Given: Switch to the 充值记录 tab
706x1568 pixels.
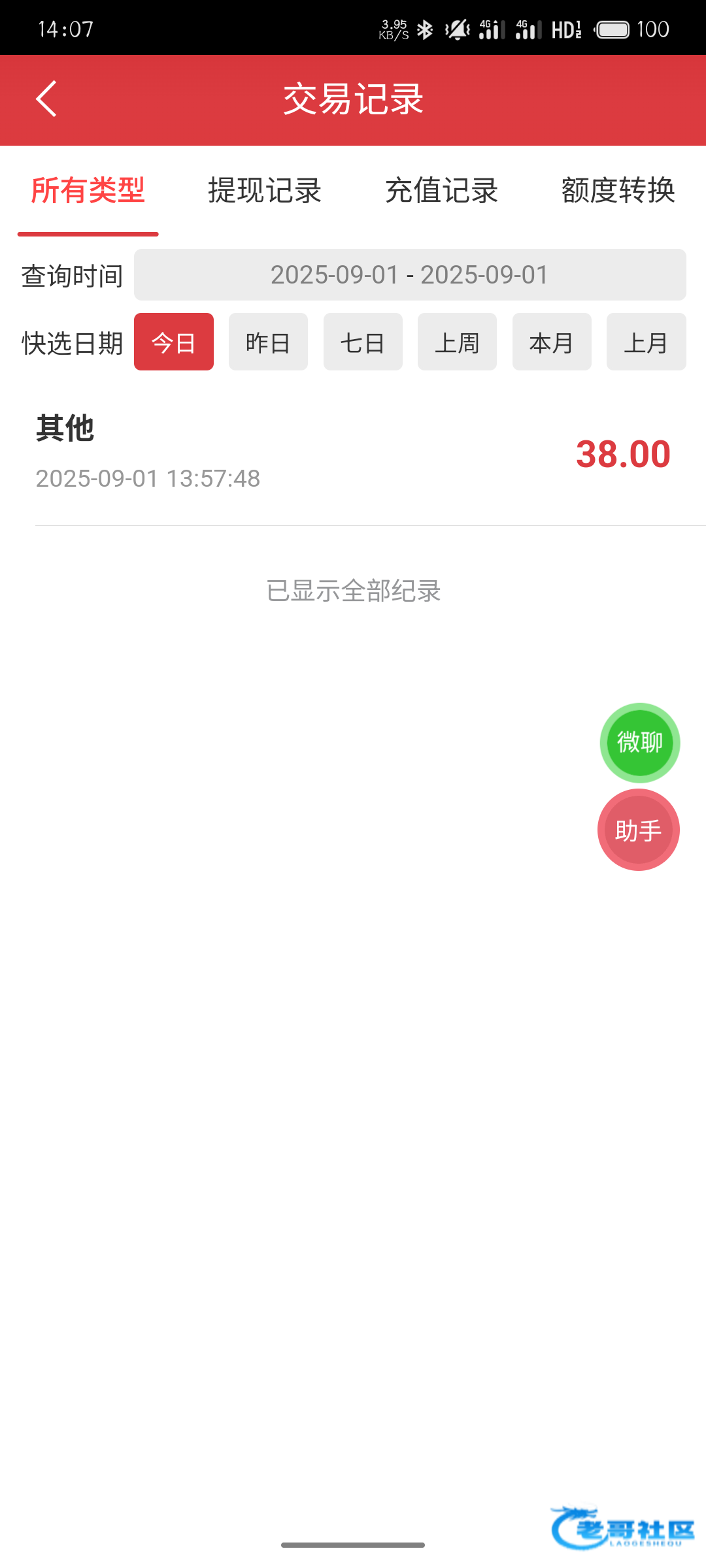Looking at the screenshot, I should point(441,191).
